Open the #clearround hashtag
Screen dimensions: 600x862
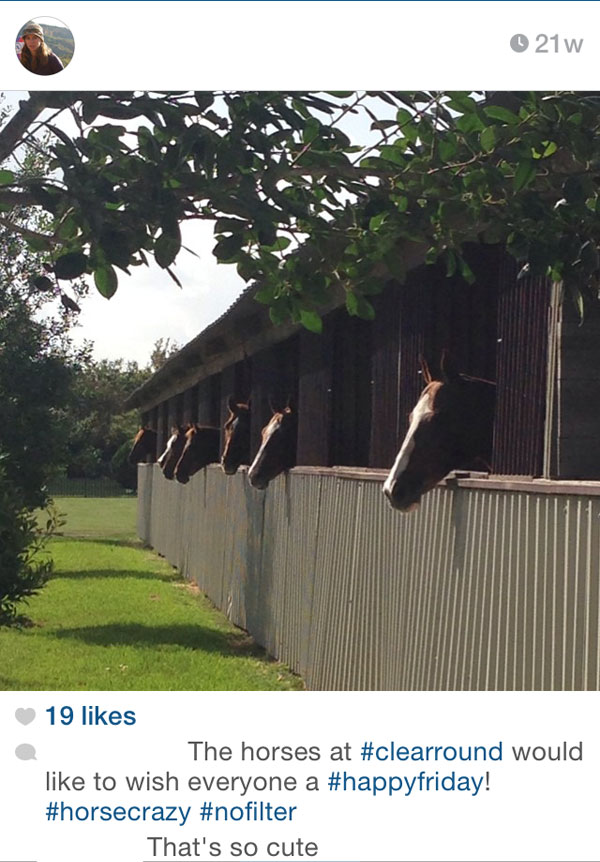(x=431, y=751)
